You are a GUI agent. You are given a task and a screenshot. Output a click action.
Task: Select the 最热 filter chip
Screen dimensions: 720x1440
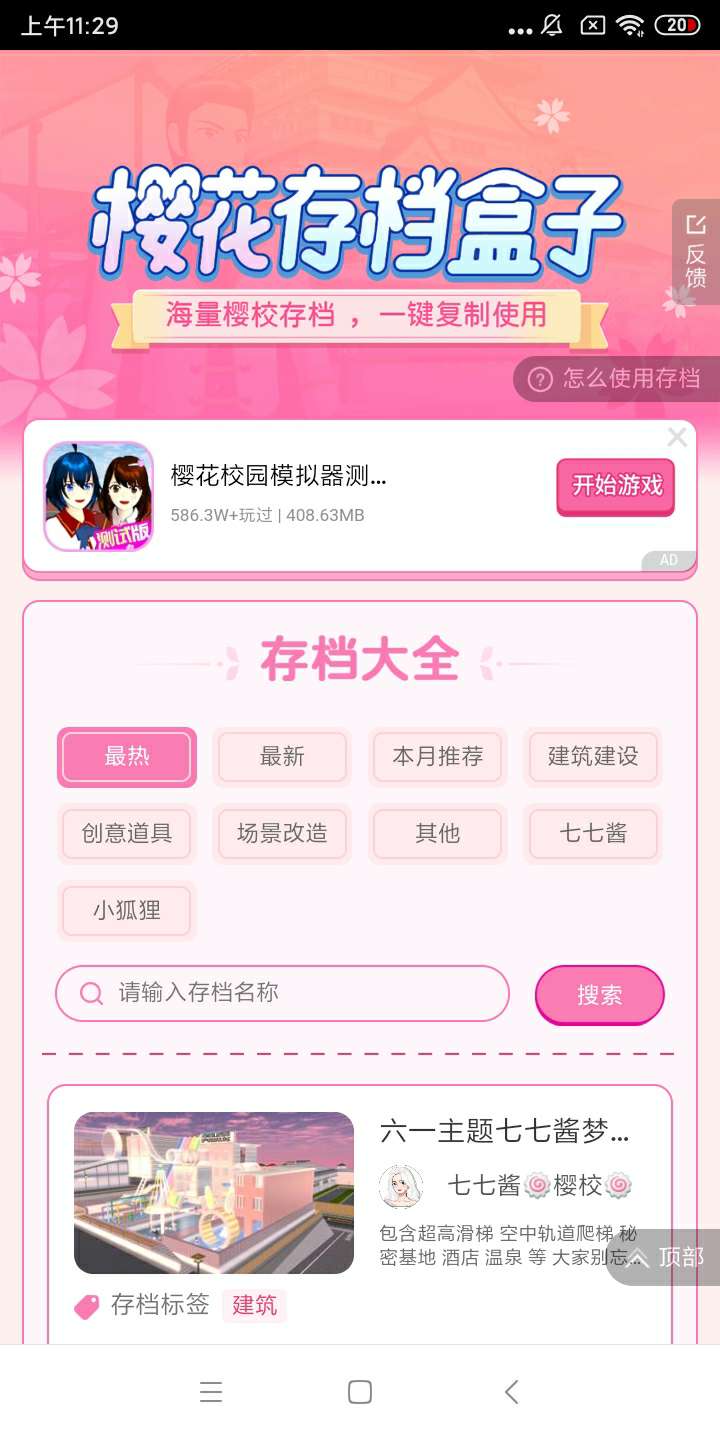(127, 757)
